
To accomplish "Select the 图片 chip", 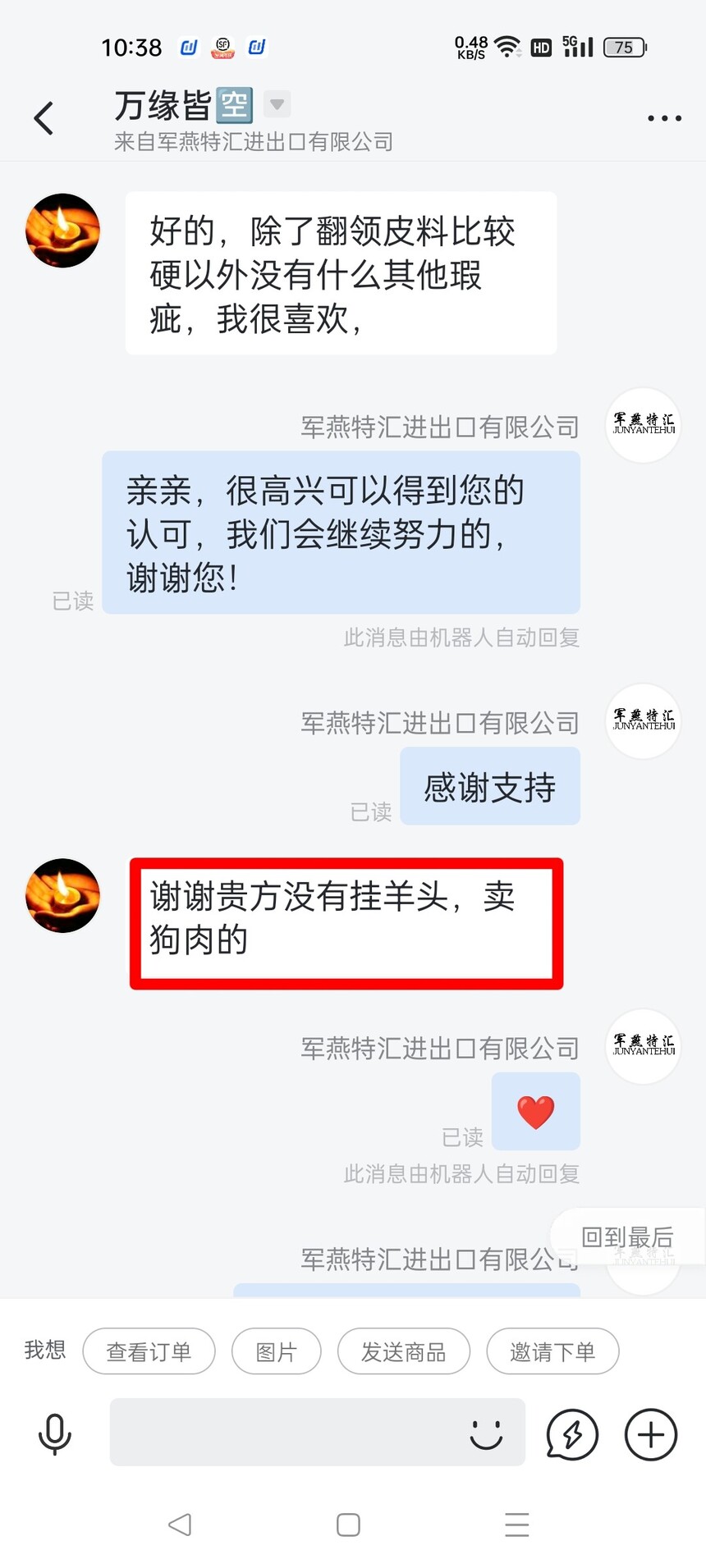I will coord(276,1351).
